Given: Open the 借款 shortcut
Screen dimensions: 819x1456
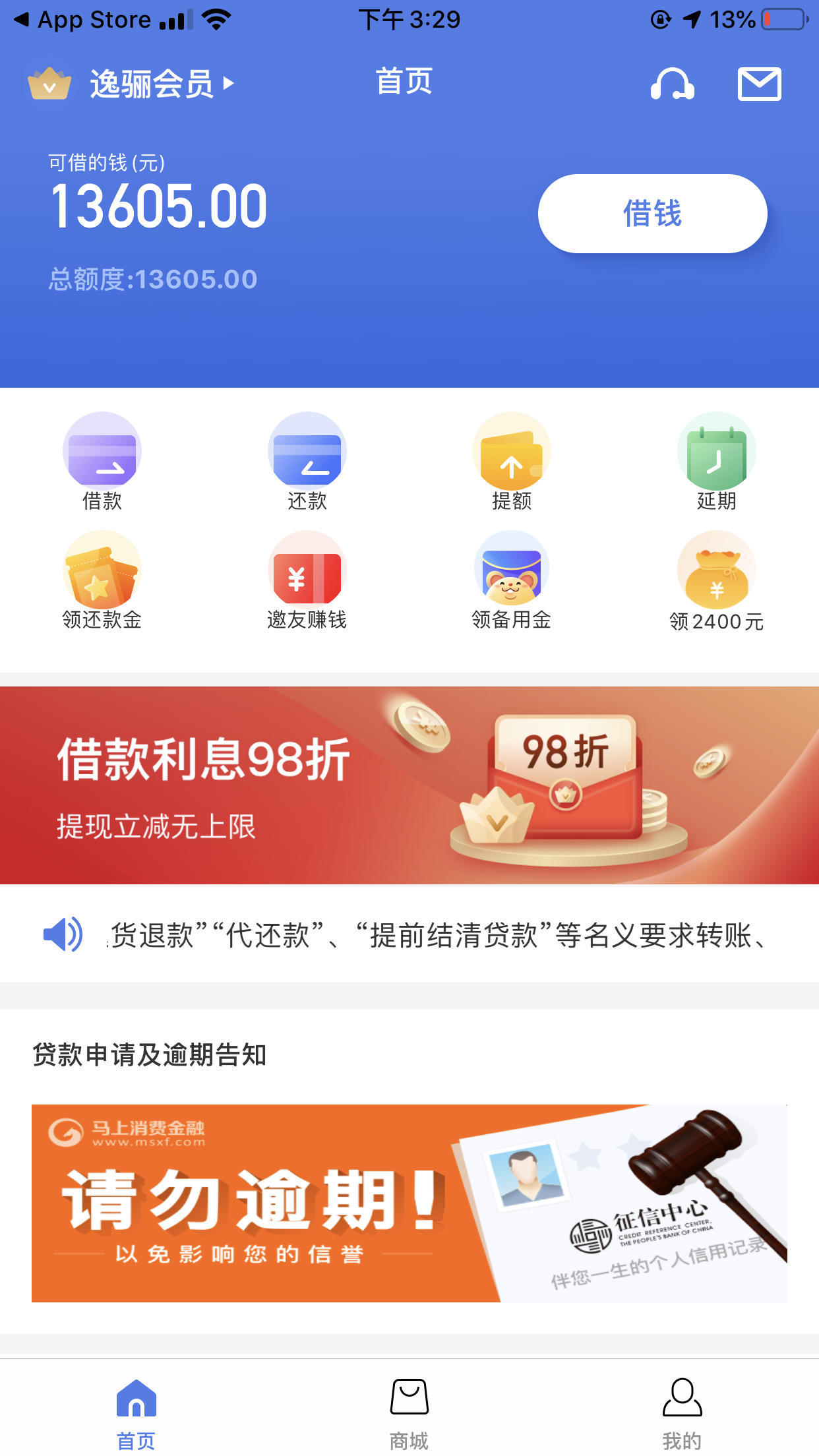Looking at the screenshot, I should [102, 462].
